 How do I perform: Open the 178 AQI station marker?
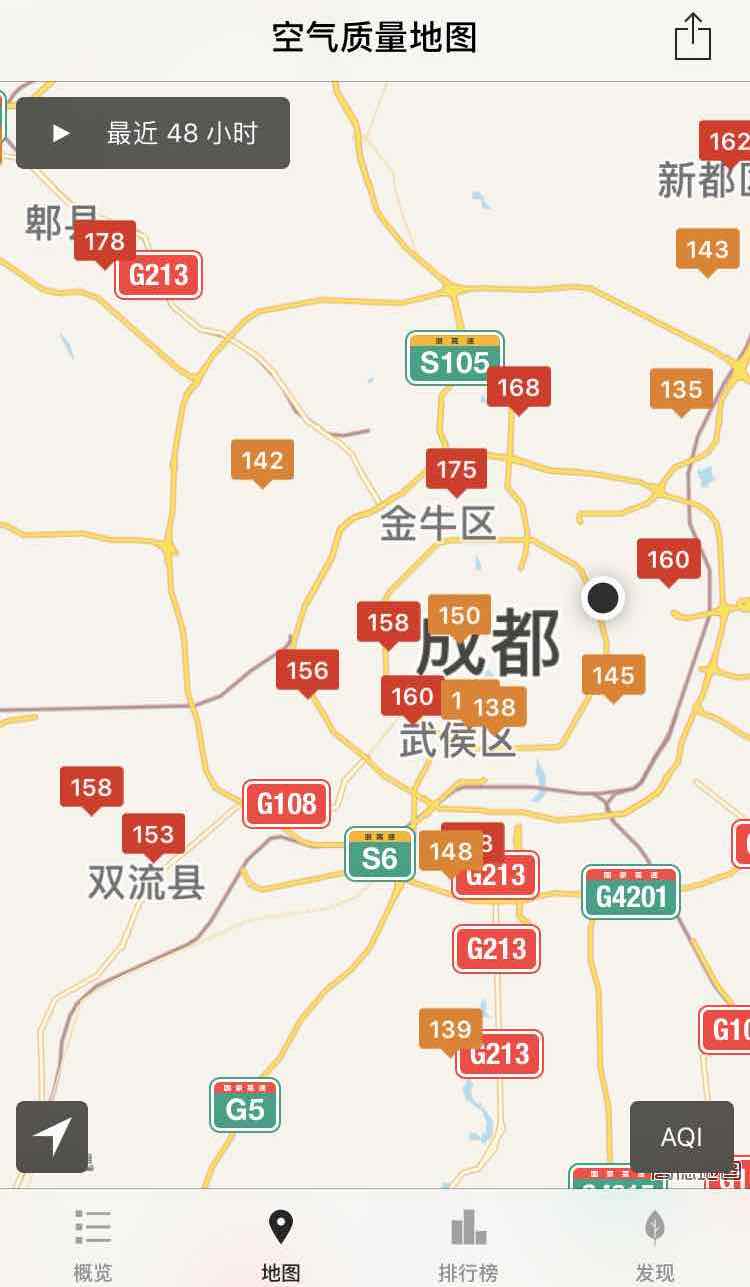[x=105, y=242]
